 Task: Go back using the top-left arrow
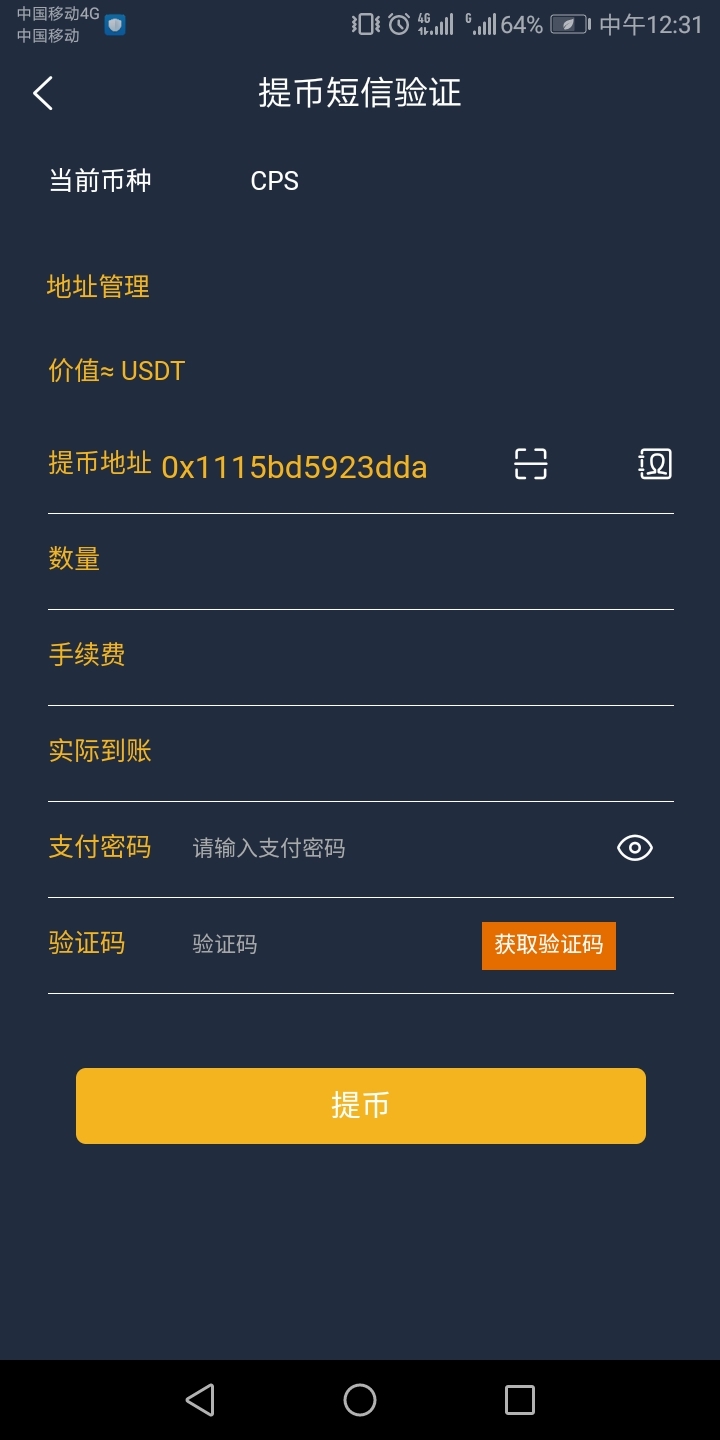tap(43, 93)
